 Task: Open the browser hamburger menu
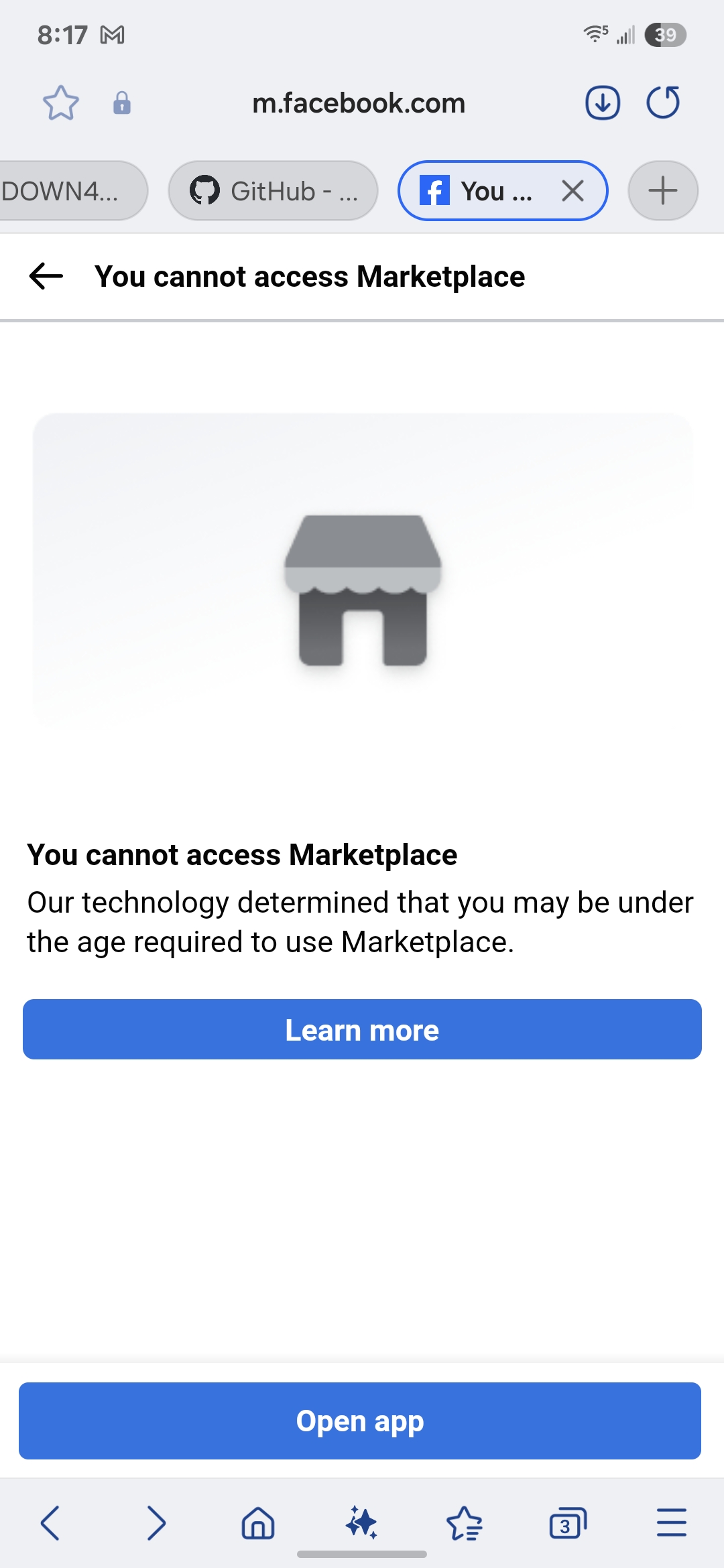click(671, 1523)
